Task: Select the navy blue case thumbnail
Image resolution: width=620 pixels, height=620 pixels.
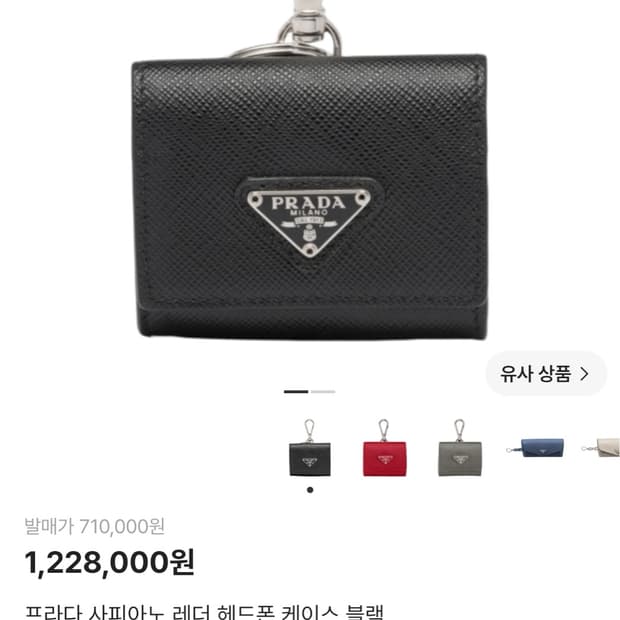Action: pyautogui.click(x=535, y=448)
